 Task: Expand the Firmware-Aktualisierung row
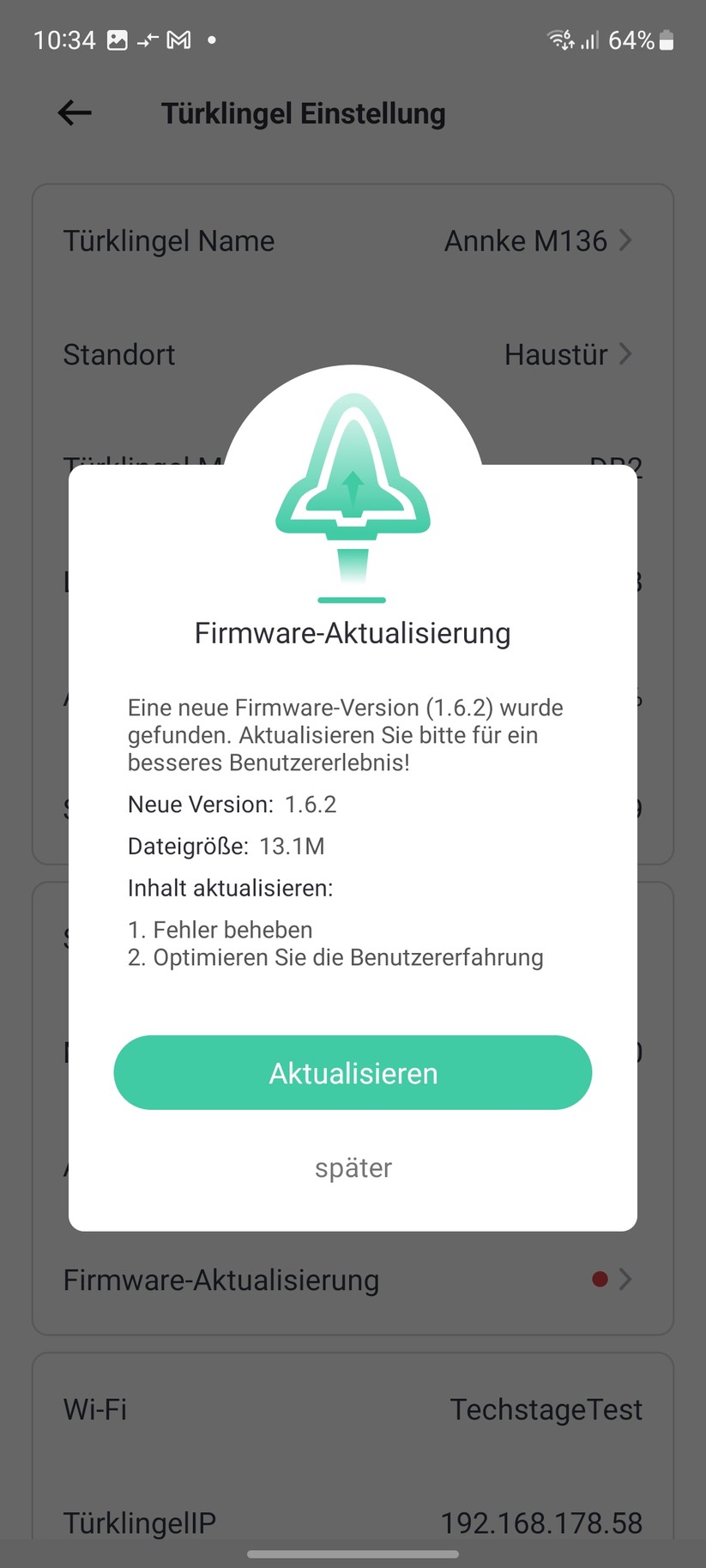[x=353, y=1279]
